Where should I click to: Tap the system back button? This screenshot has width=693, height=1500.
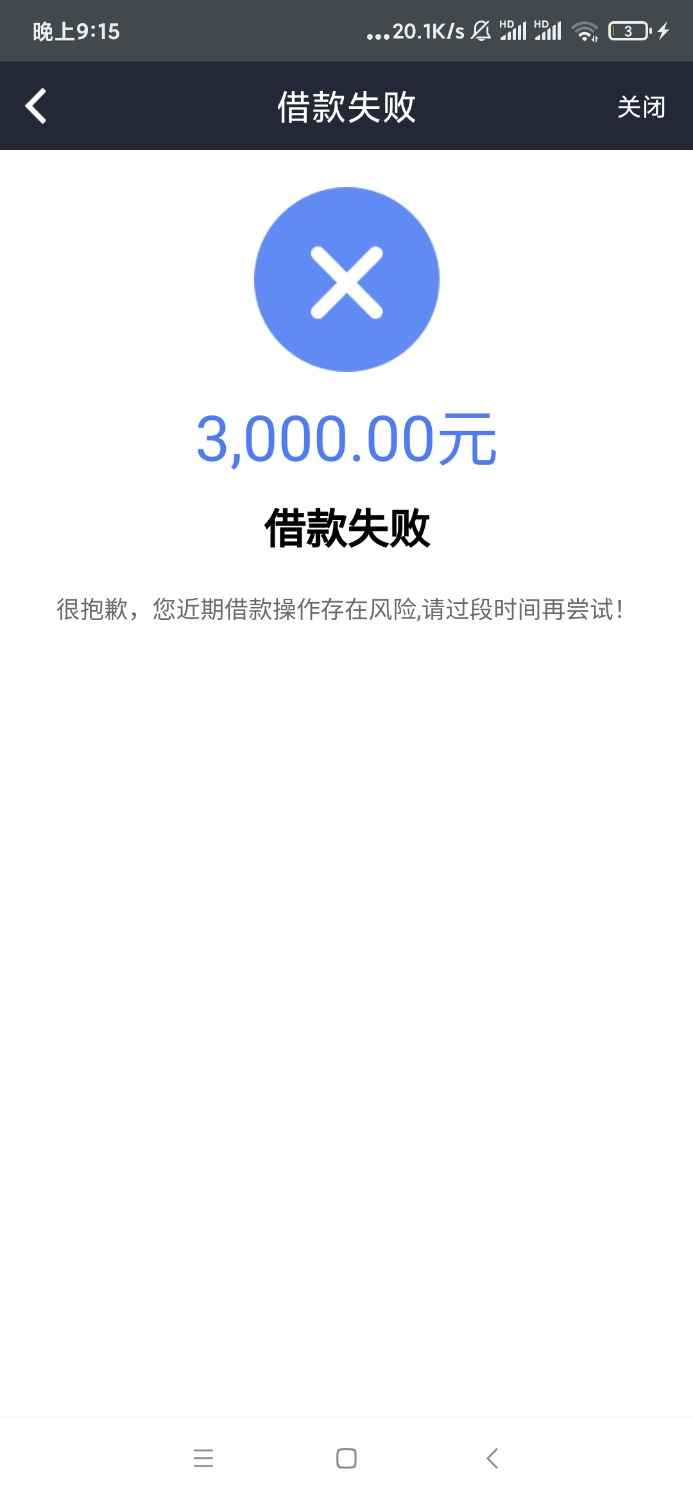[491, 1458]
